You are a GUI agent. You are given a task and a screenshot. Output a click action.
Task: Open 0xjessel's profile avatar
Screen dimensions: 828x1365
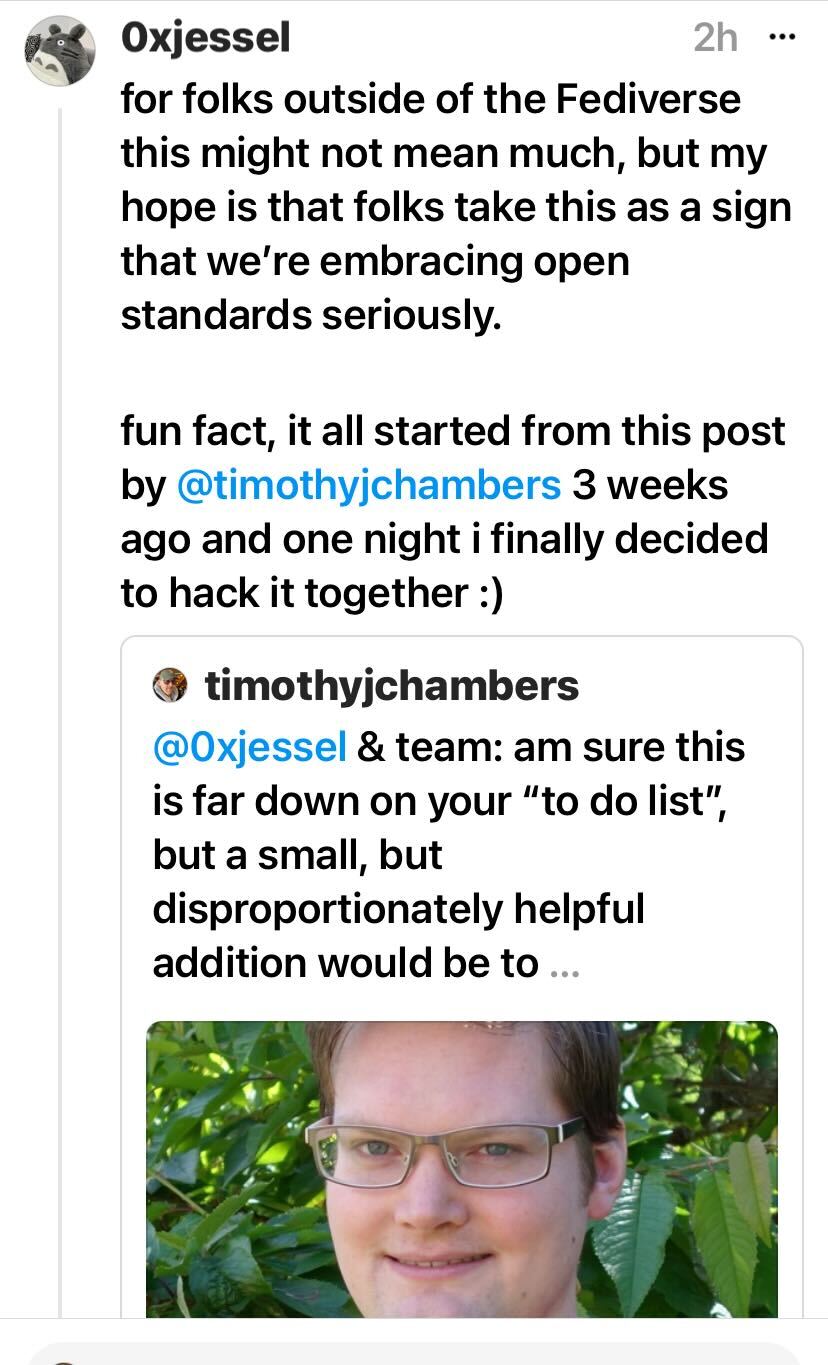(61, 50)
